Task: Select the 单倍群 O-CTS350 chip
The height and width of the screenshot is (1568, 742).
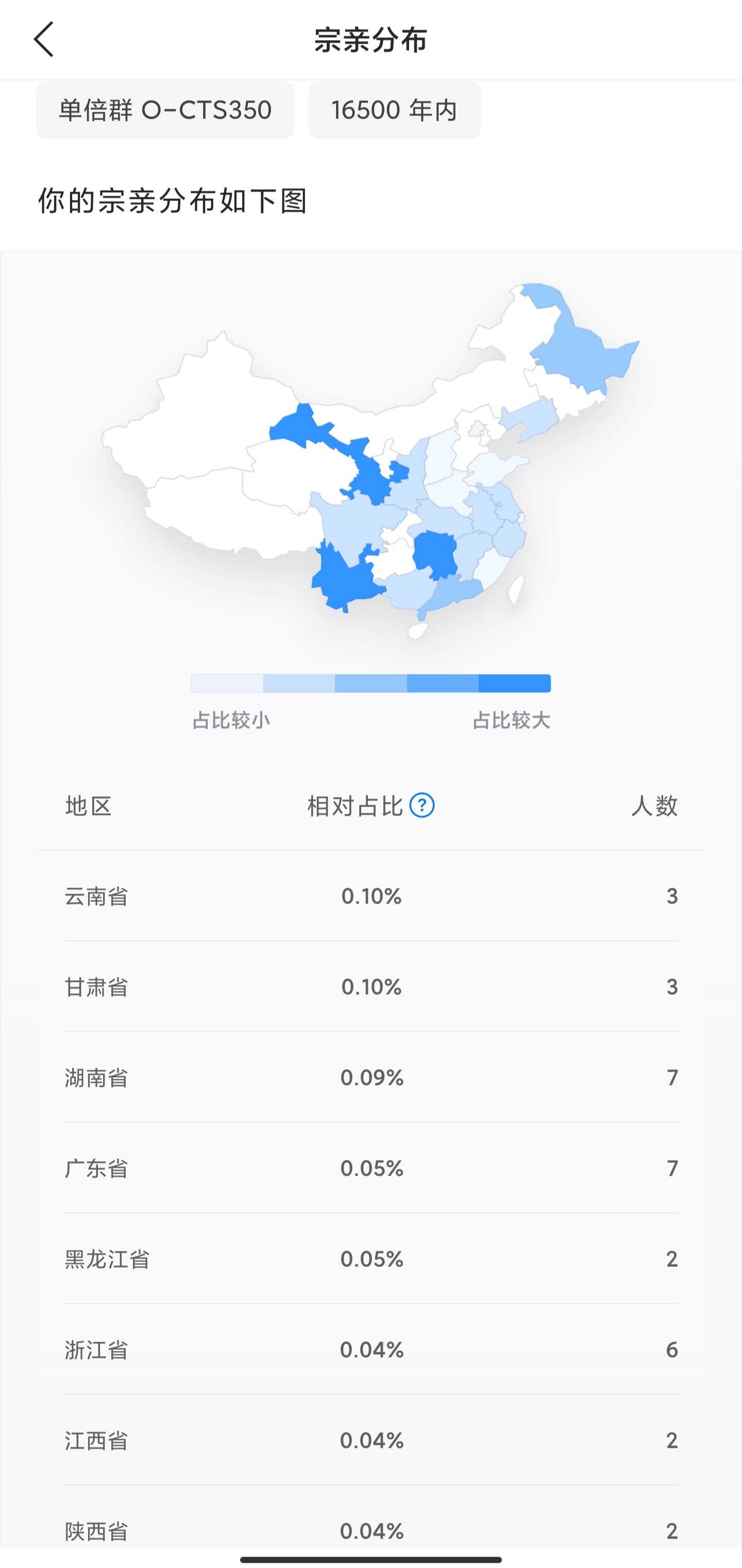Action: tap(165, 110)
